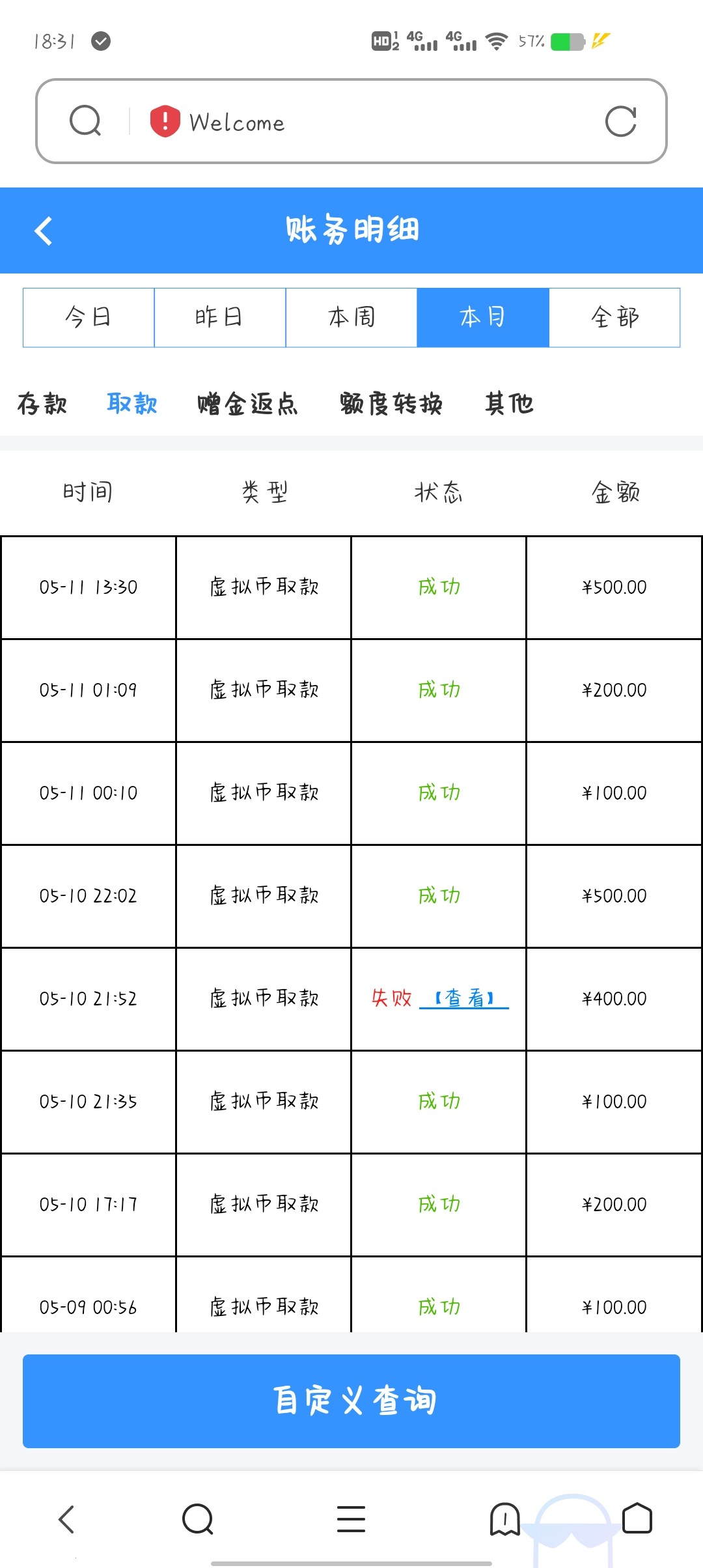Switch to the 存款 category
The height and width of the screenshot is (1568, 703).
(42, 404)
